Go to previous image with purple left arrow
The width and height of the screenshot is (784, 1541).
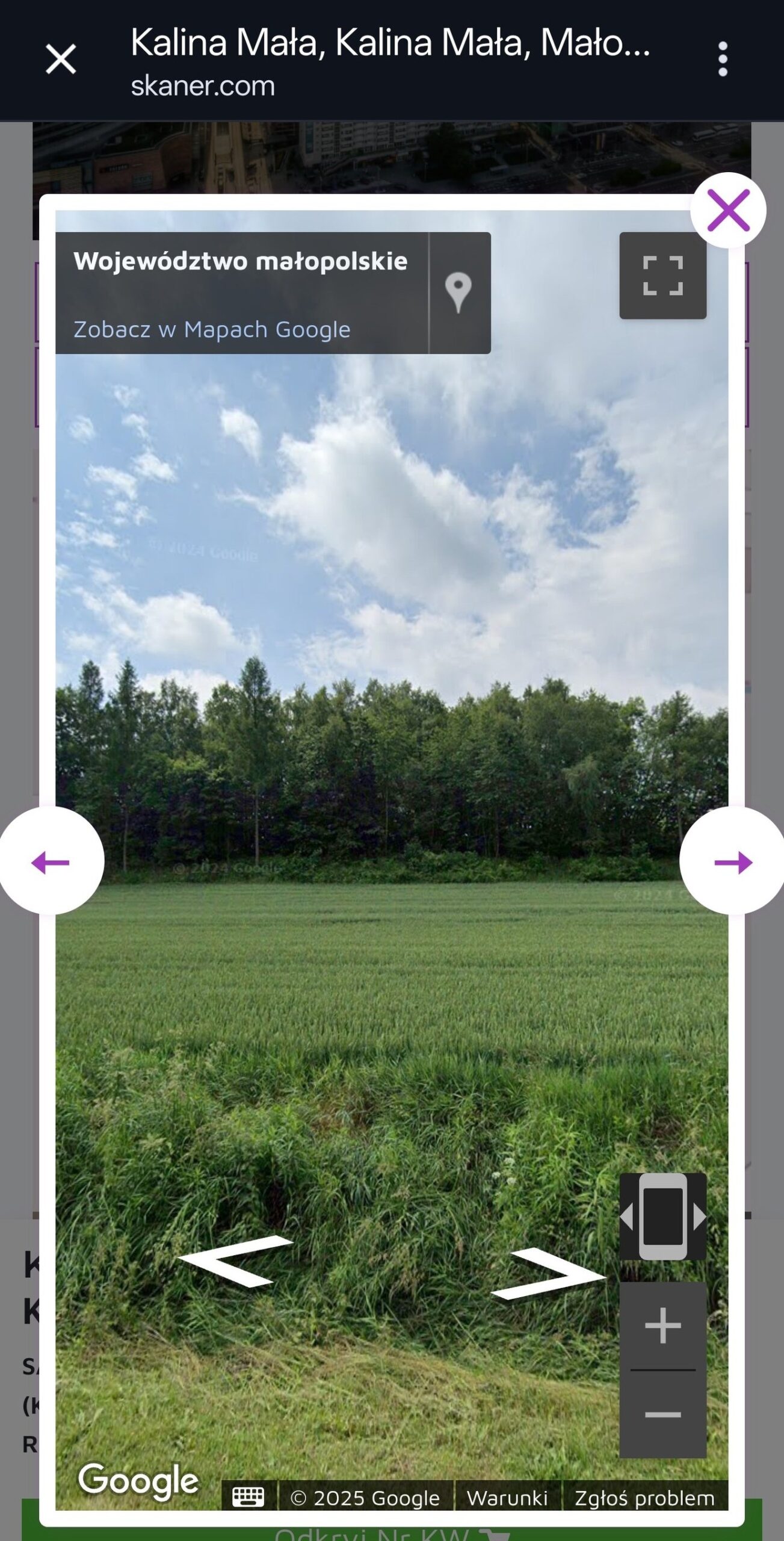click(x=51, y=862)
